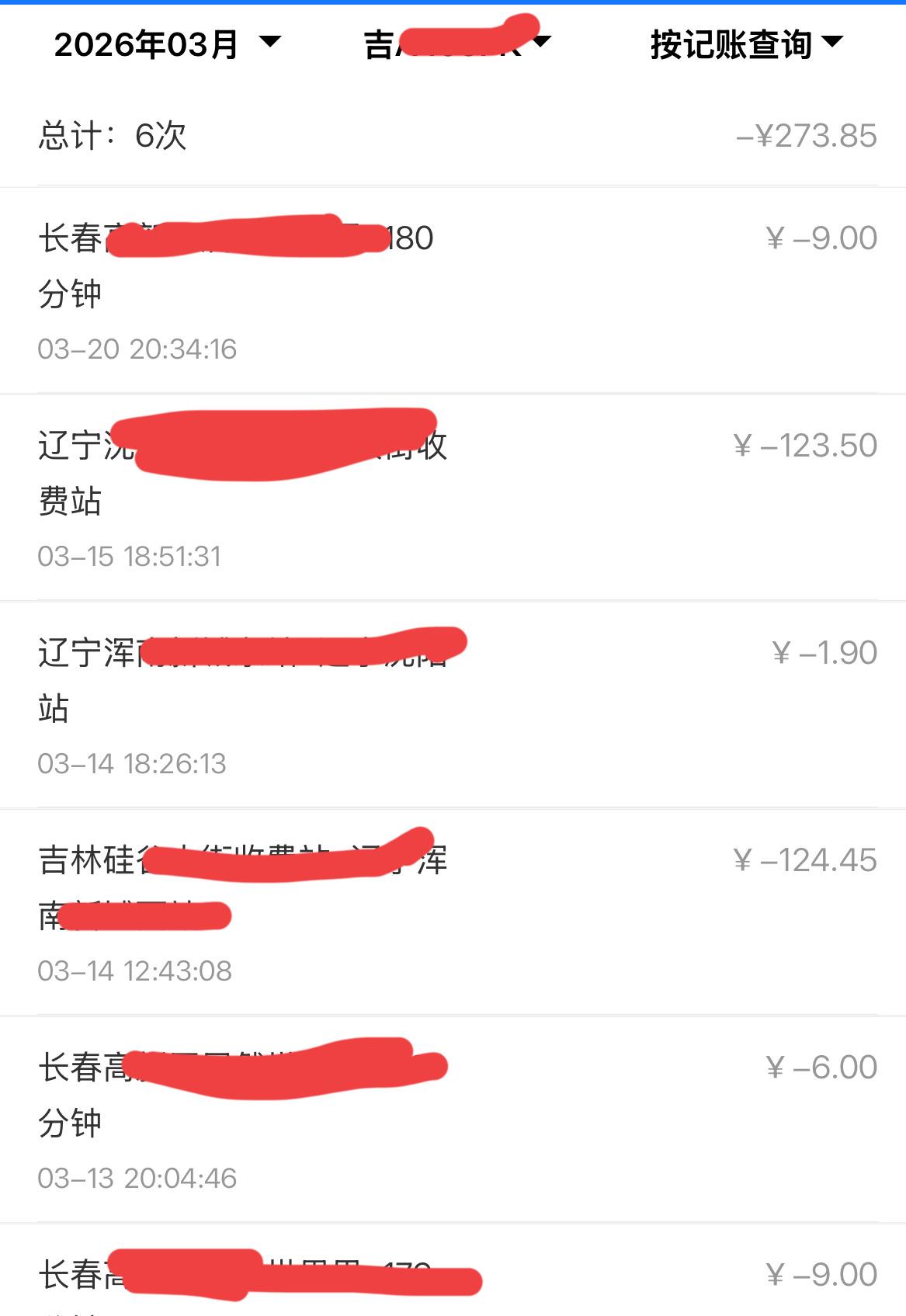Screen dimensions: 906x1316
Task: Open the 按记账查询 query type dropdown
Action: [746, 44]
